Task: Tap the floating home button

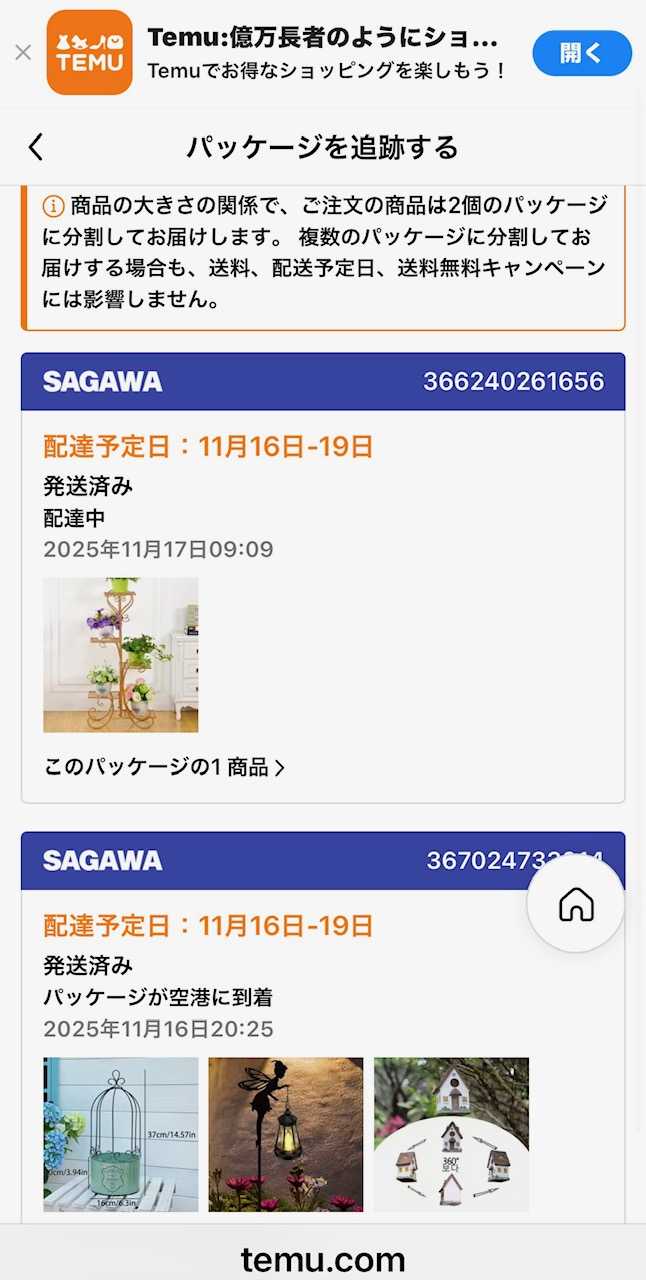Action: point(576,904)
